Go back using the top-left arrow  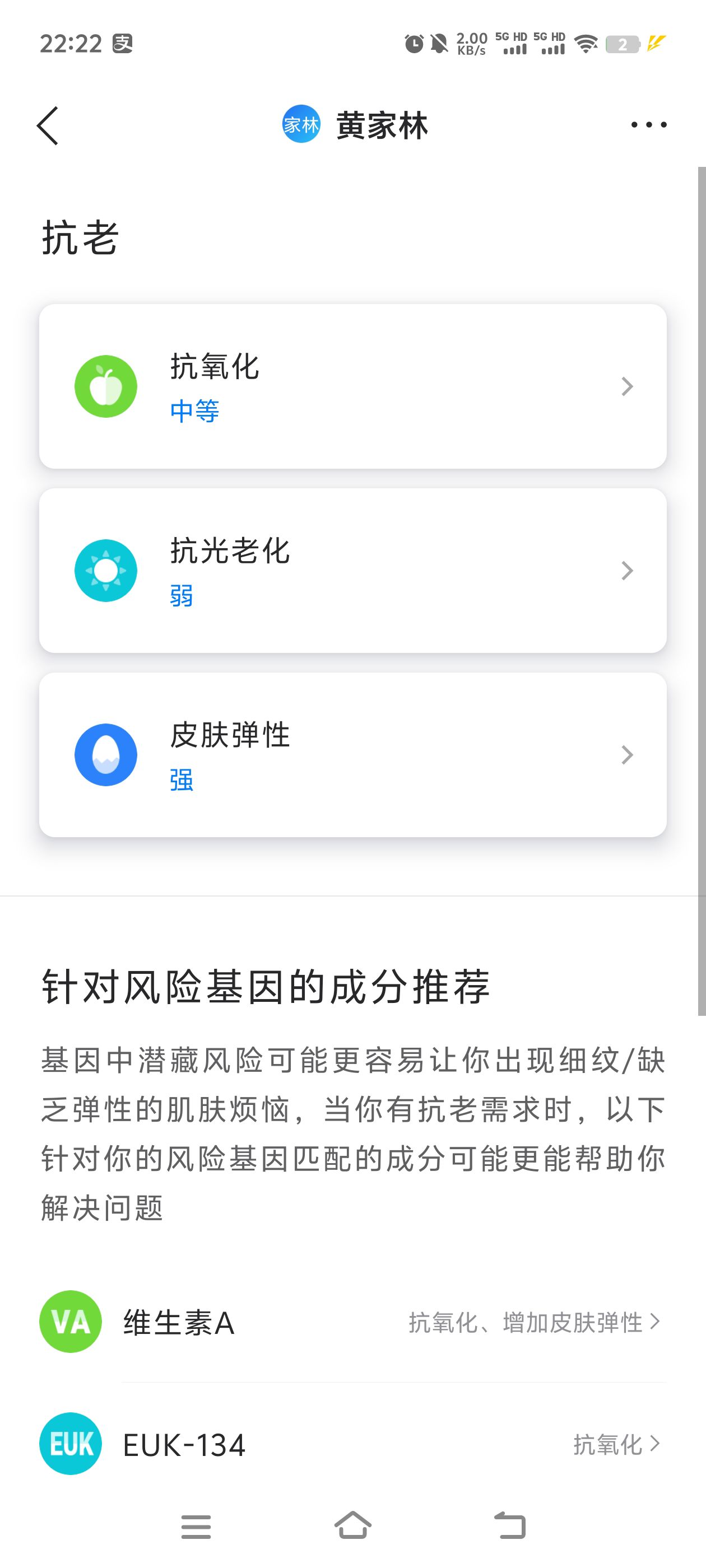(x=48, y=125)
